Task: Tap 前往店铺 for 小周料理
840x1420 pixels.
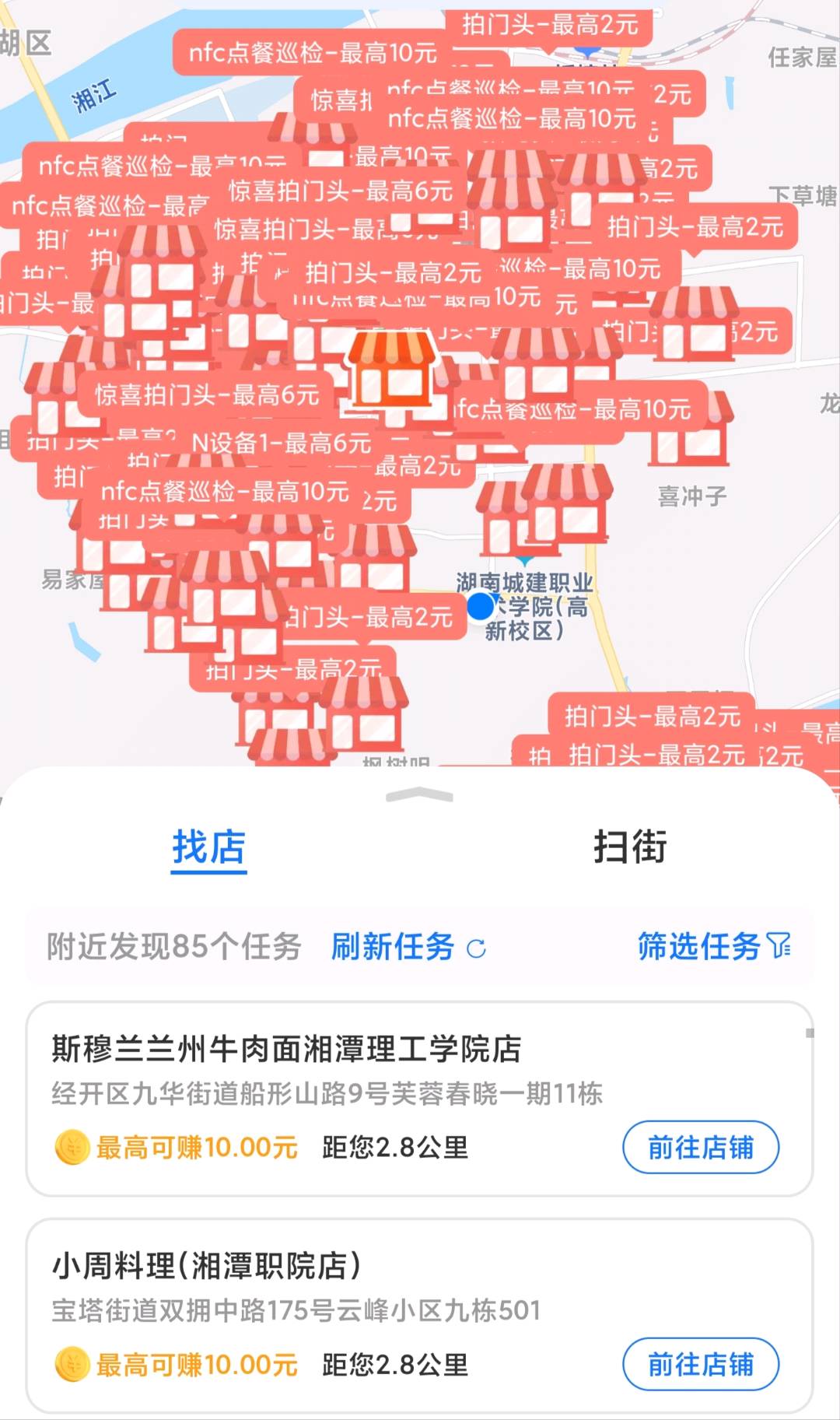Action: coord(700,1364)
